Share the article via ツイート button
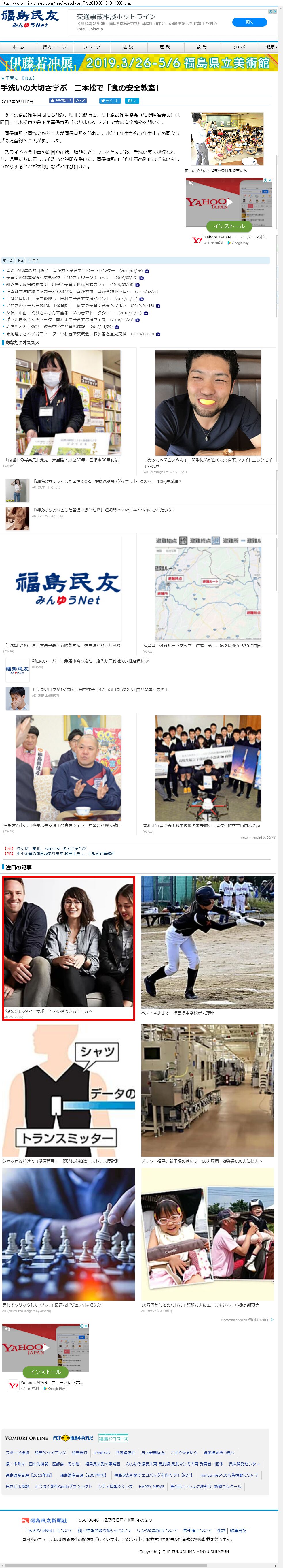This screenshot has height=1568, width=283. tap(110, 101)
